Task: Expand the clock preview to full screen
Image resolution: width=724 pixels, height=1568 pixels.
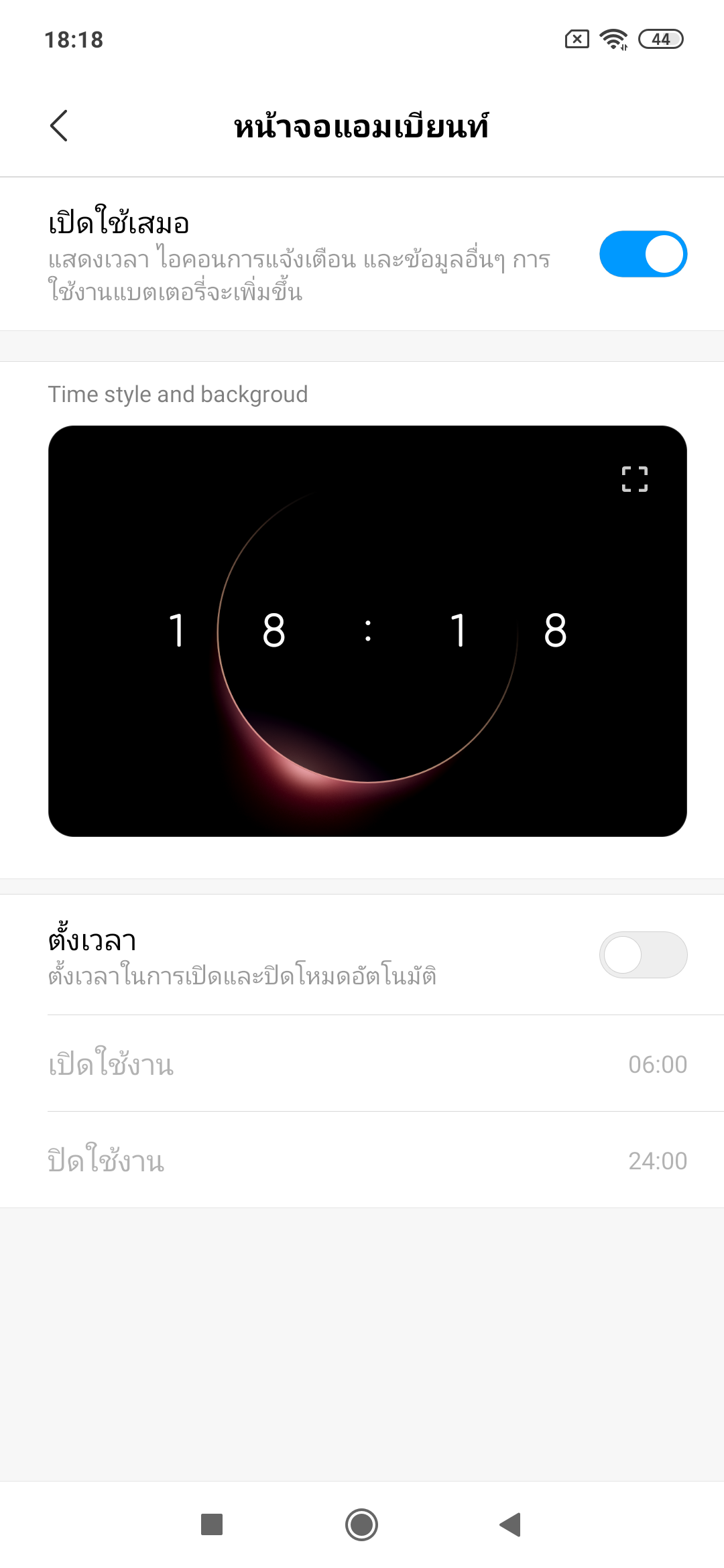Action: tap(634, 479)
